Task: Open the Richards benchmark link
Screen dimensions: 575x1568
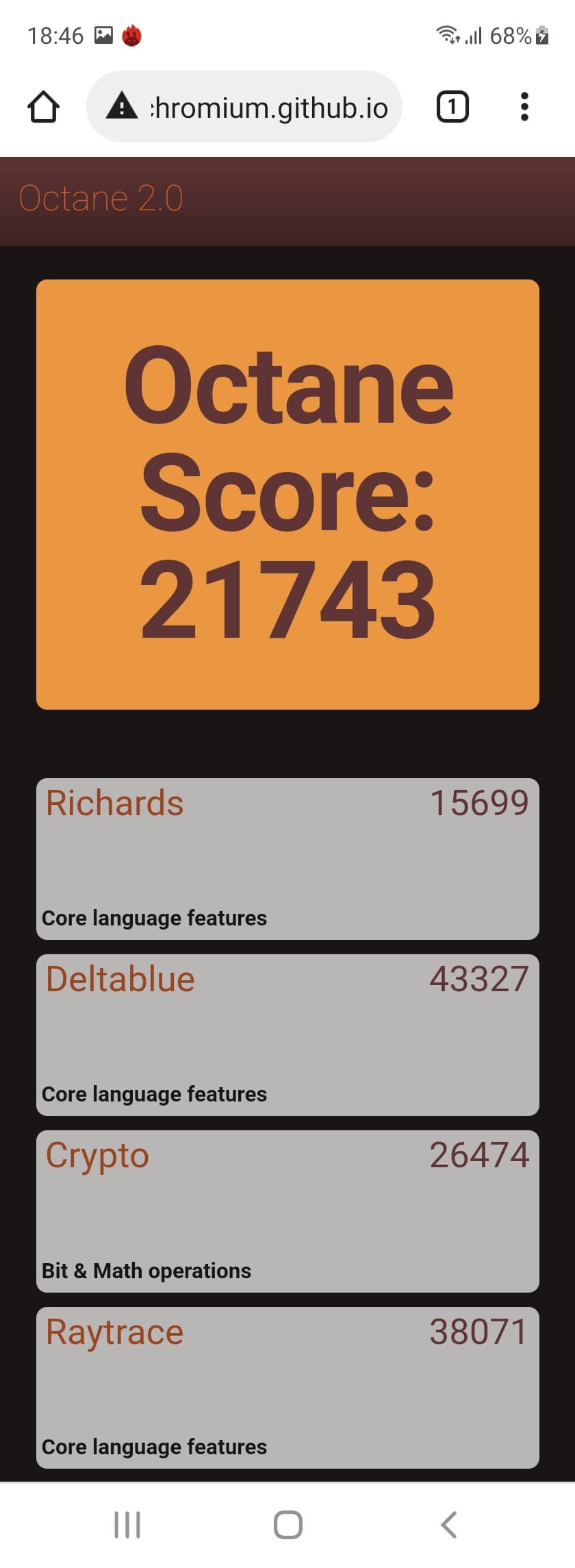Action: (x=115, y=802)
